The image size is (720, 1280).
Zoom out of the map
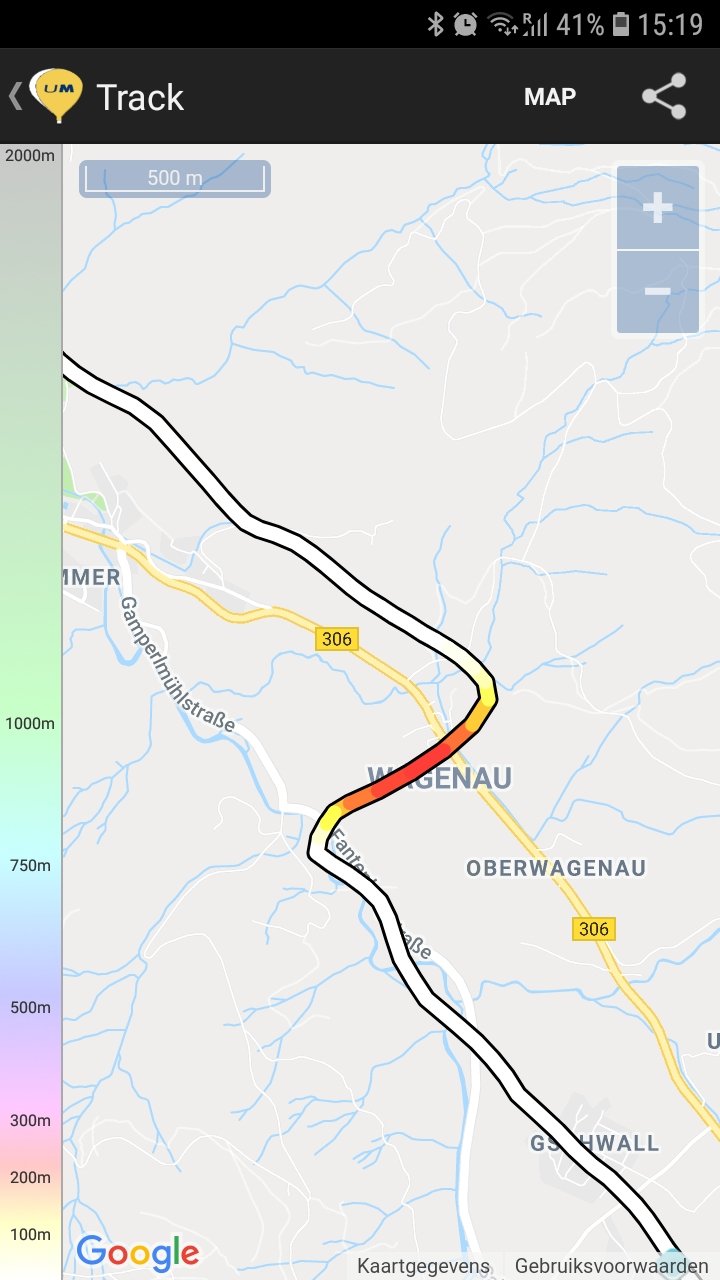pyautogui.click(x=657, y=291)
